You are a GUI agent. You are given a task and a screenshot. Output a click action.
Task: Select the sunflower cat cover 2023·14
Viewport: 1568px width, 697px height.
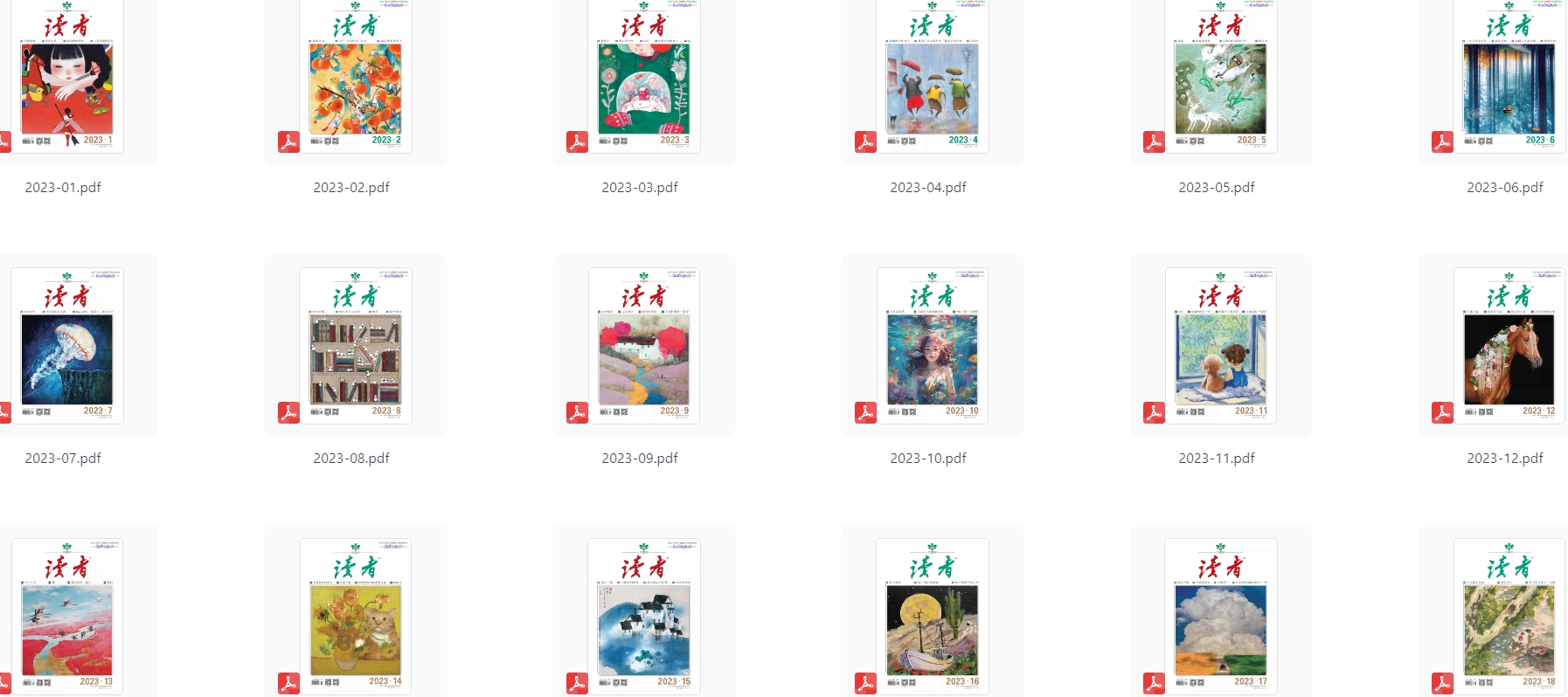click(x=356, y=618)
